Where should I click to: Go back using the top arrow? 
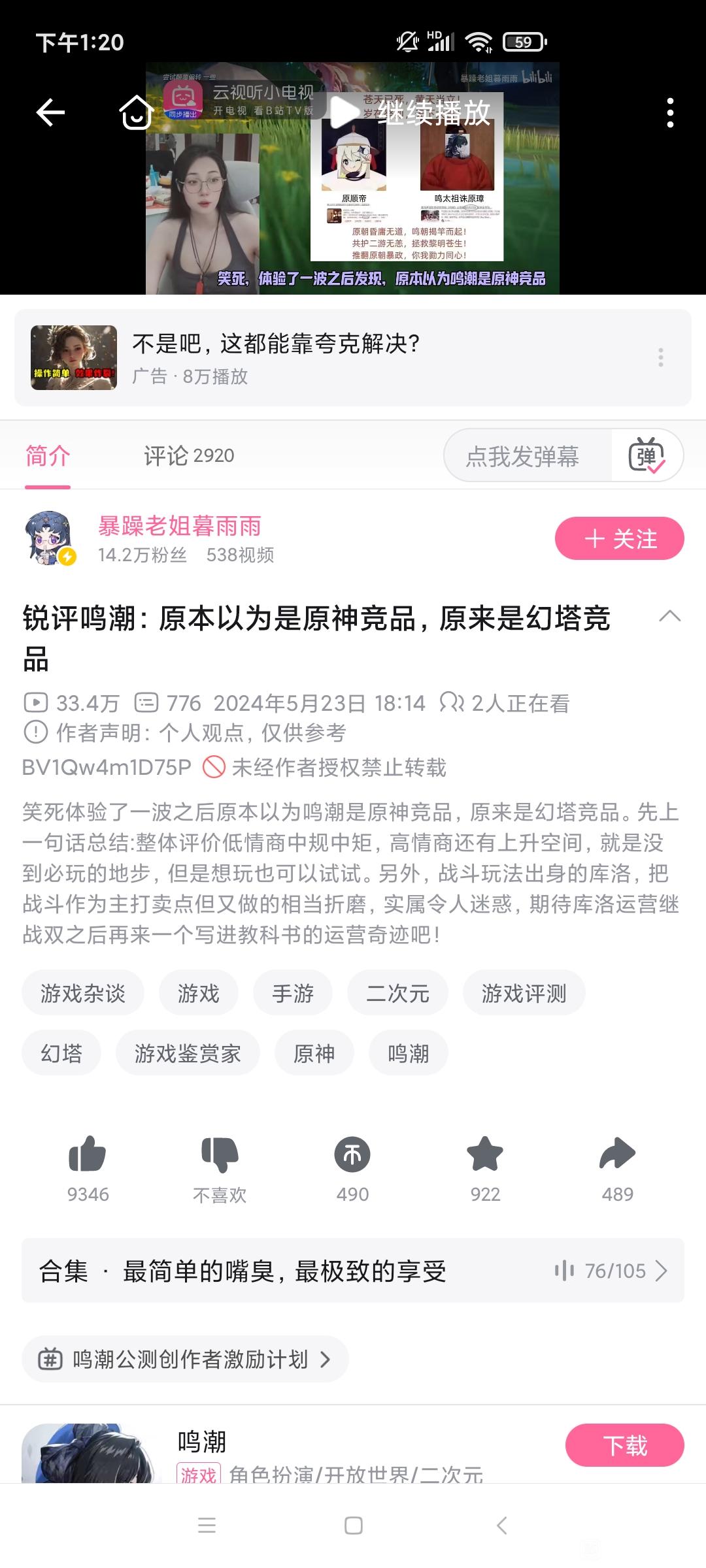(50, 112)
